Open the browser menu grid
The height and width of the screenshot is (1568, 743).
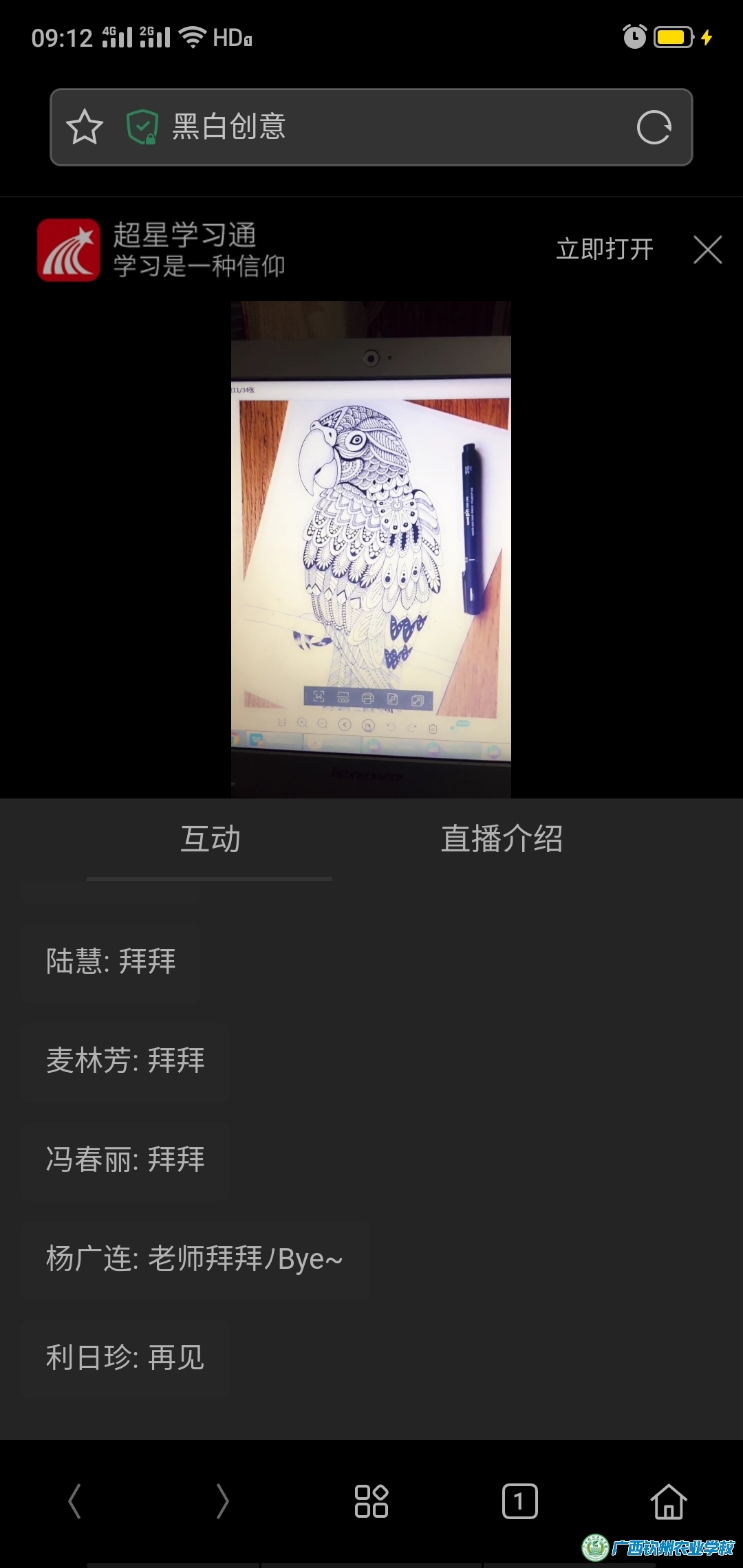tap(371, 1501)
